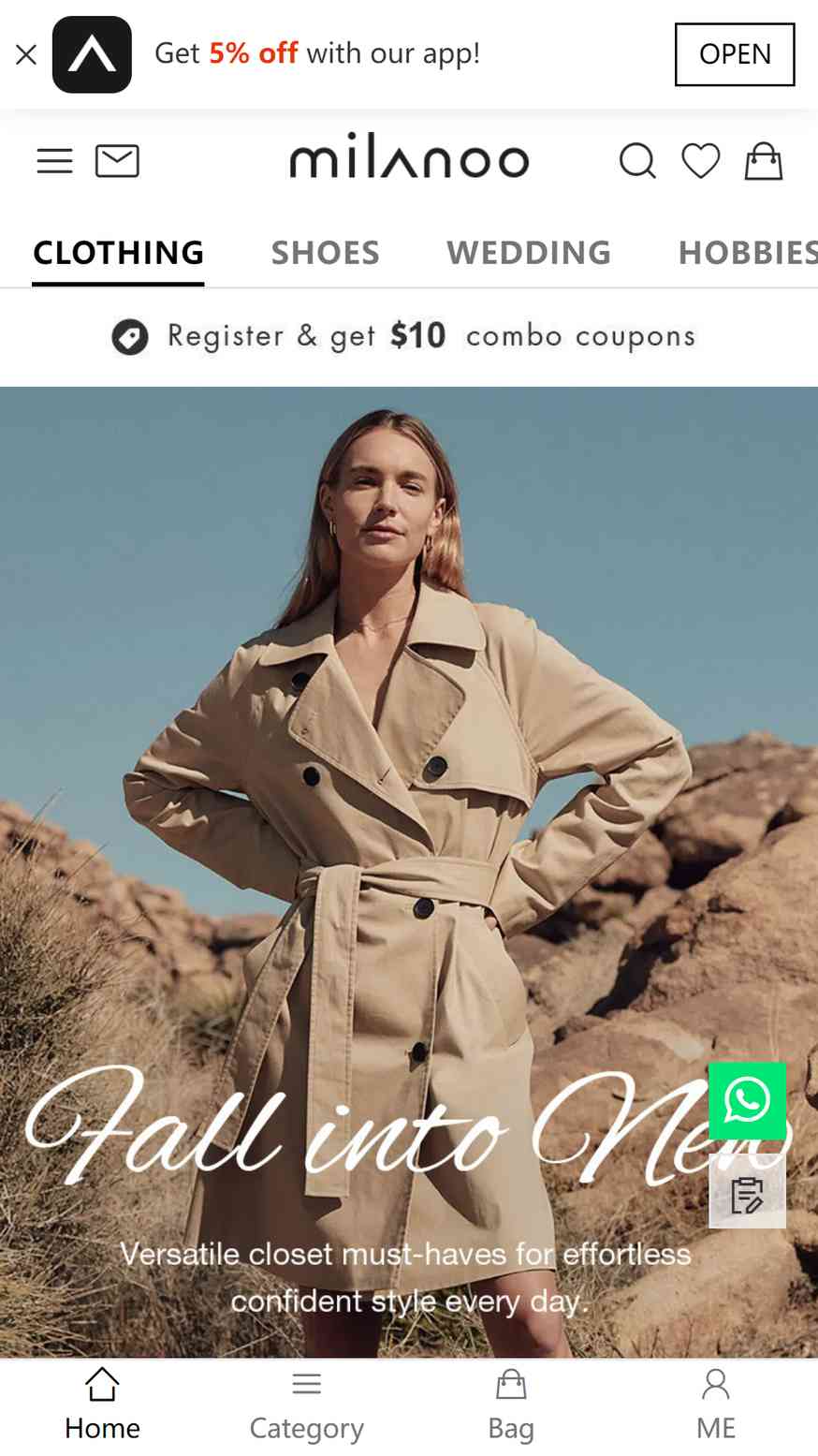Open the Category tab
The height and width of the screenshot is (1456, 818).
click(306, 1405)
